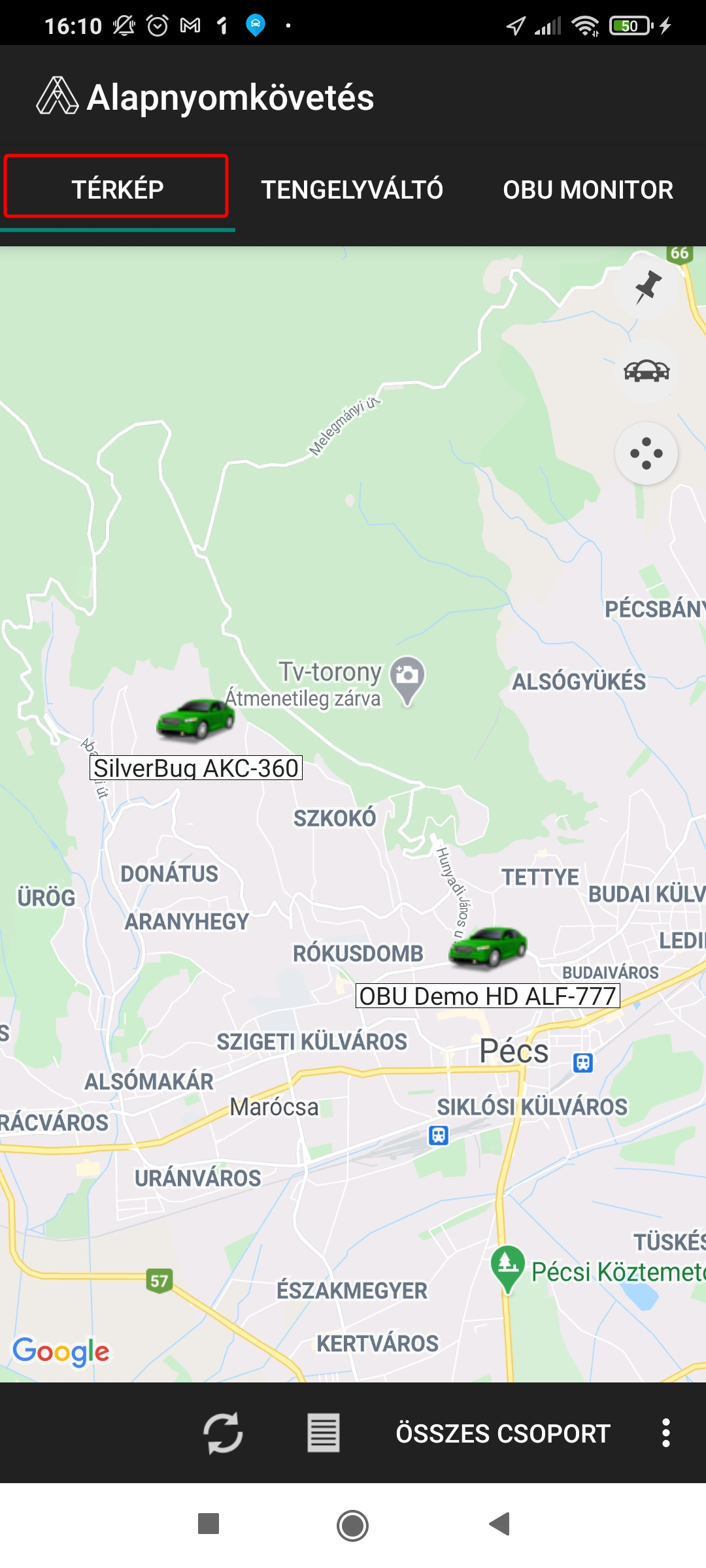The width and height of the screenshot is (706, 1568).
Task: Open the ÖSSZES CSOPORT group selector
Action: 503,1433
